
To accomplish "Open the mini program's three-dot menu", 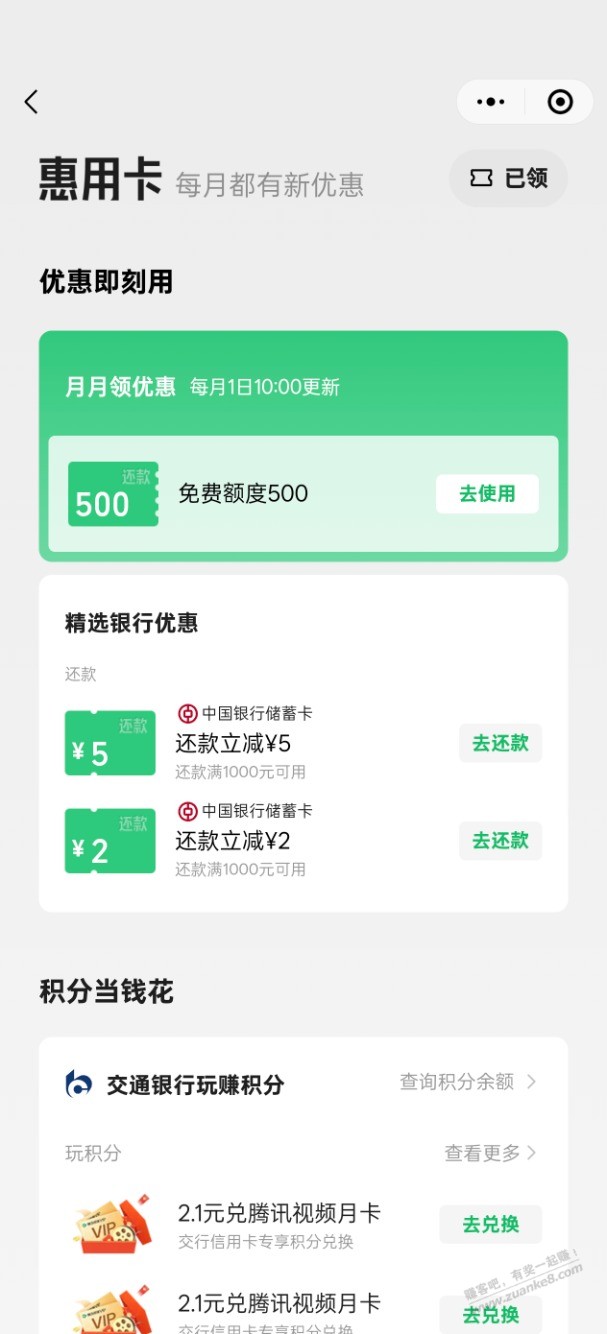I will 491,102.
